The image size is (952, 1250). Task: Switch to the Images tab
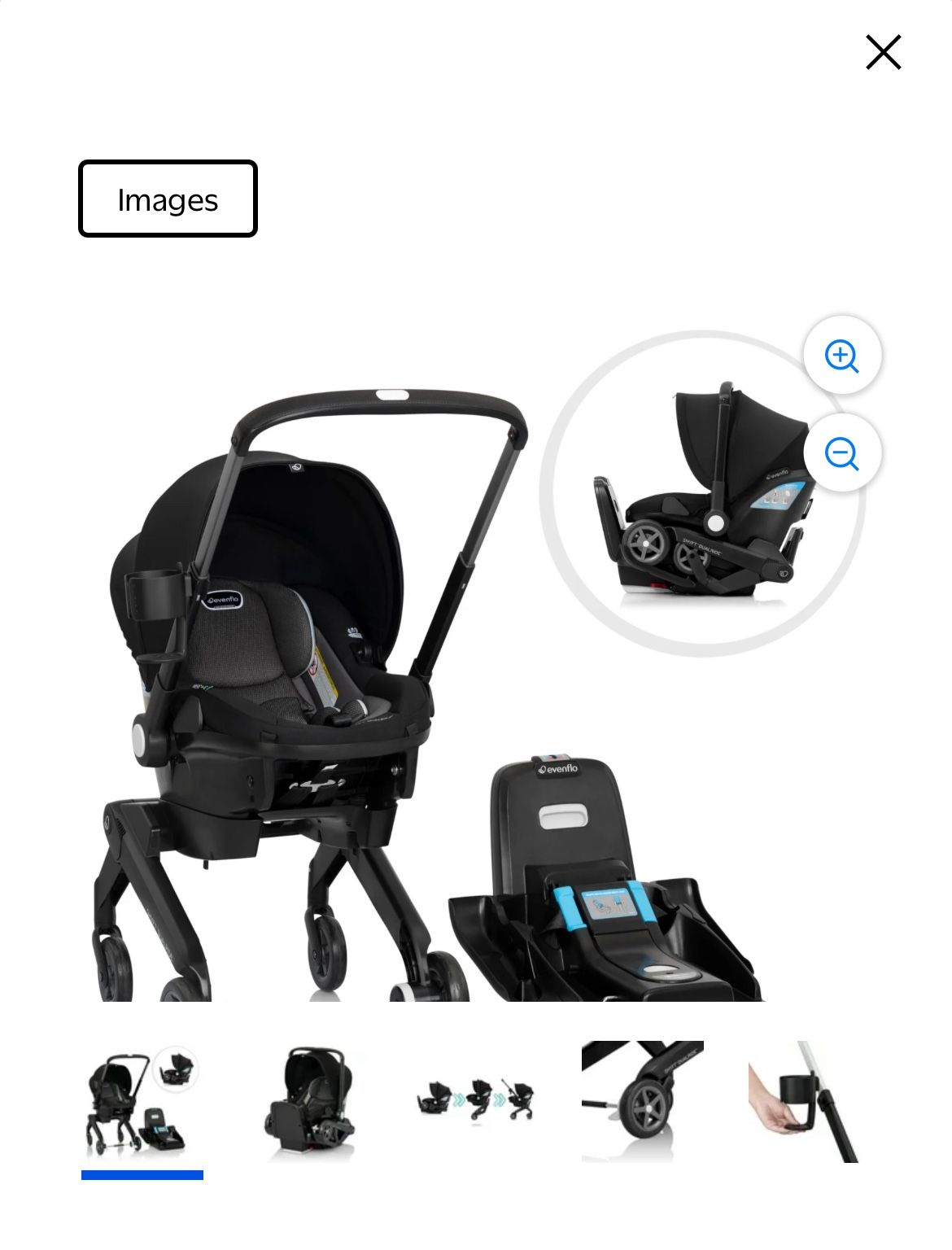(167, 199)
